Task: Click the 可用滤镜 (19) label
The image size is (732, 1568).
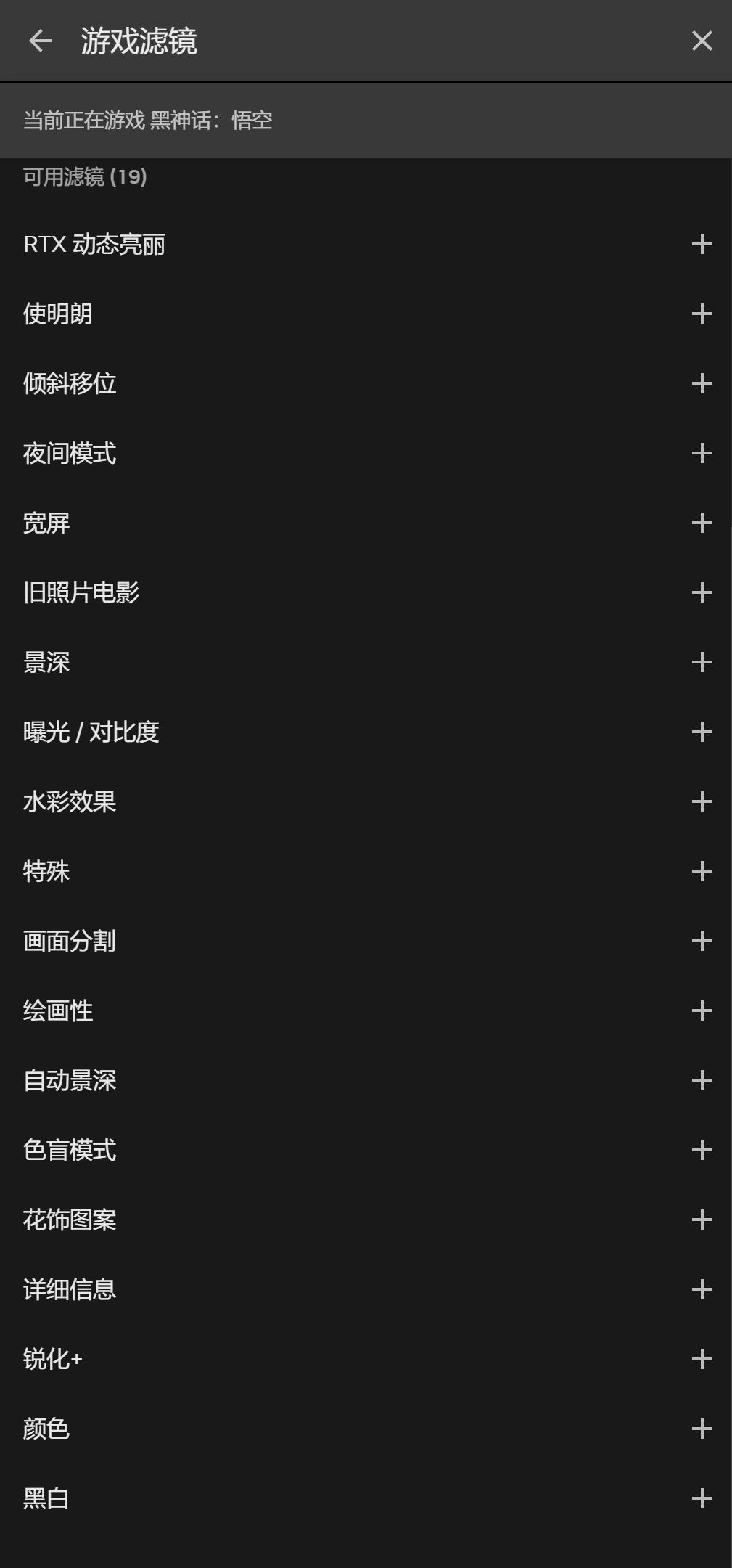Action: coord(84,176)
